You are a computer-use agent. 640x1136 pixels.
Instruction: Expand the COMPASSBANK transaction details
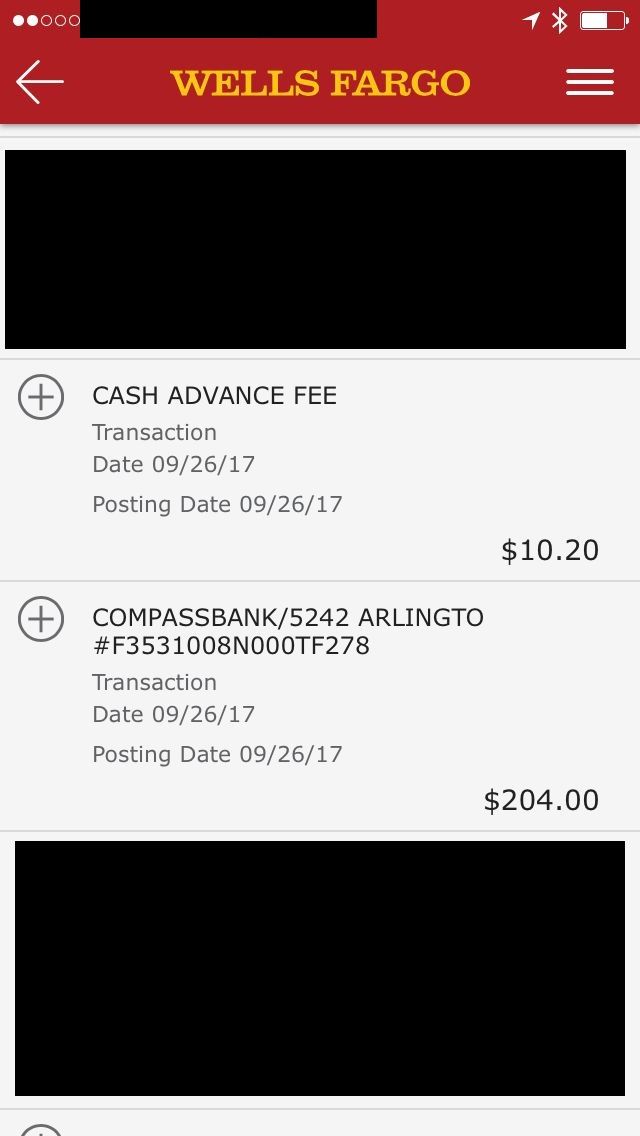[41, 619]
